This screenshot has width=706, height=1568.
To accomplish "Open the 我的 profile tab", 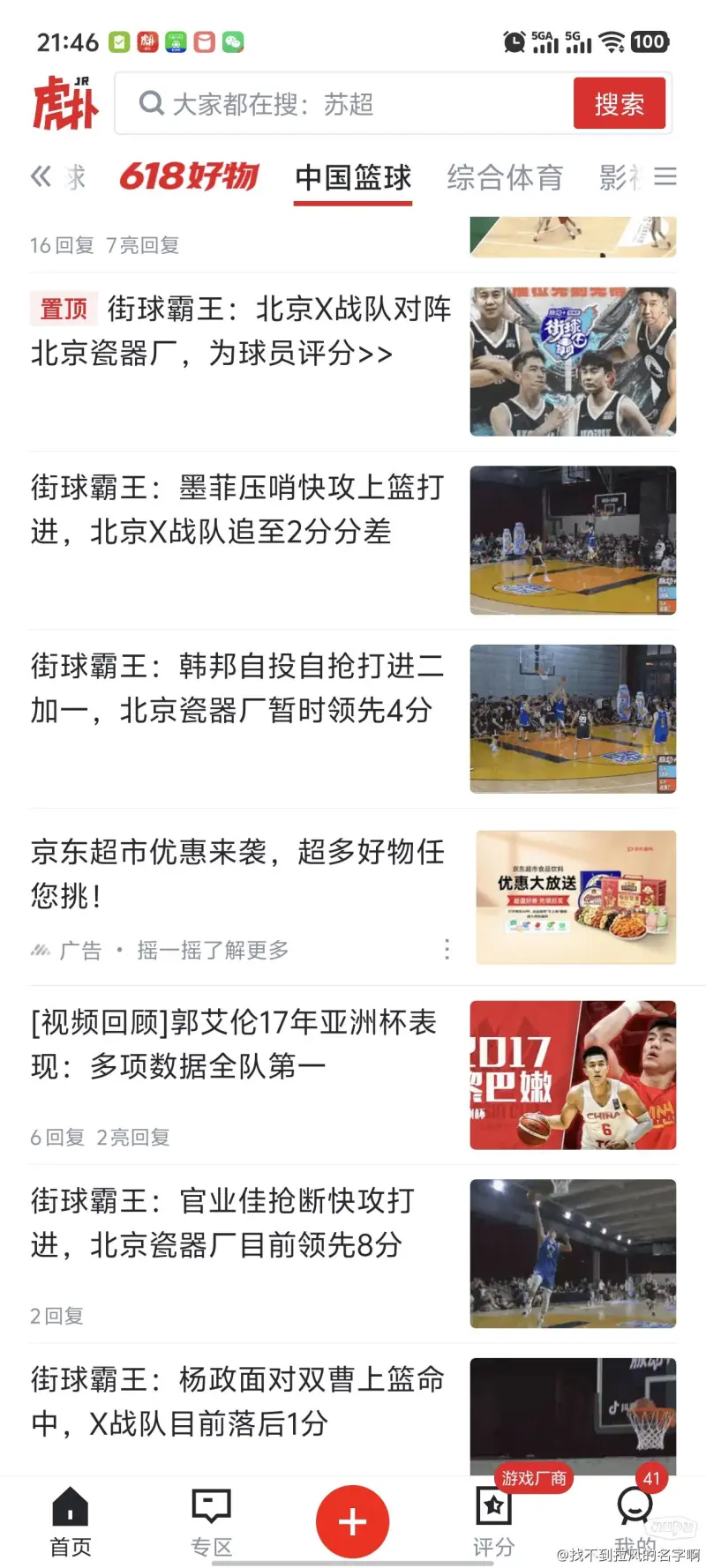I will (x=635, y=1522).
